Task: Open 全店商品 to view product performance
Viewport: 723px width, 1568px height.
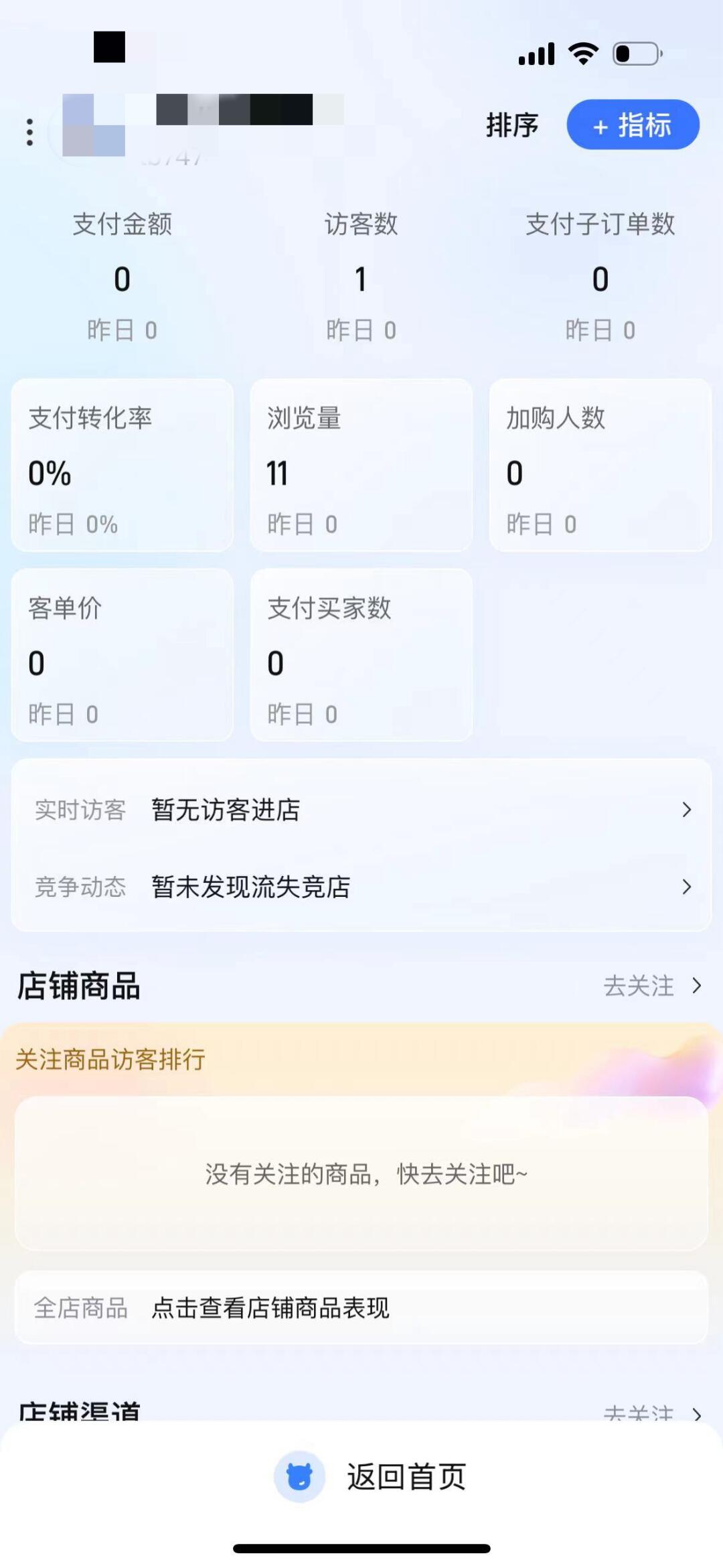Action: 361,1307
